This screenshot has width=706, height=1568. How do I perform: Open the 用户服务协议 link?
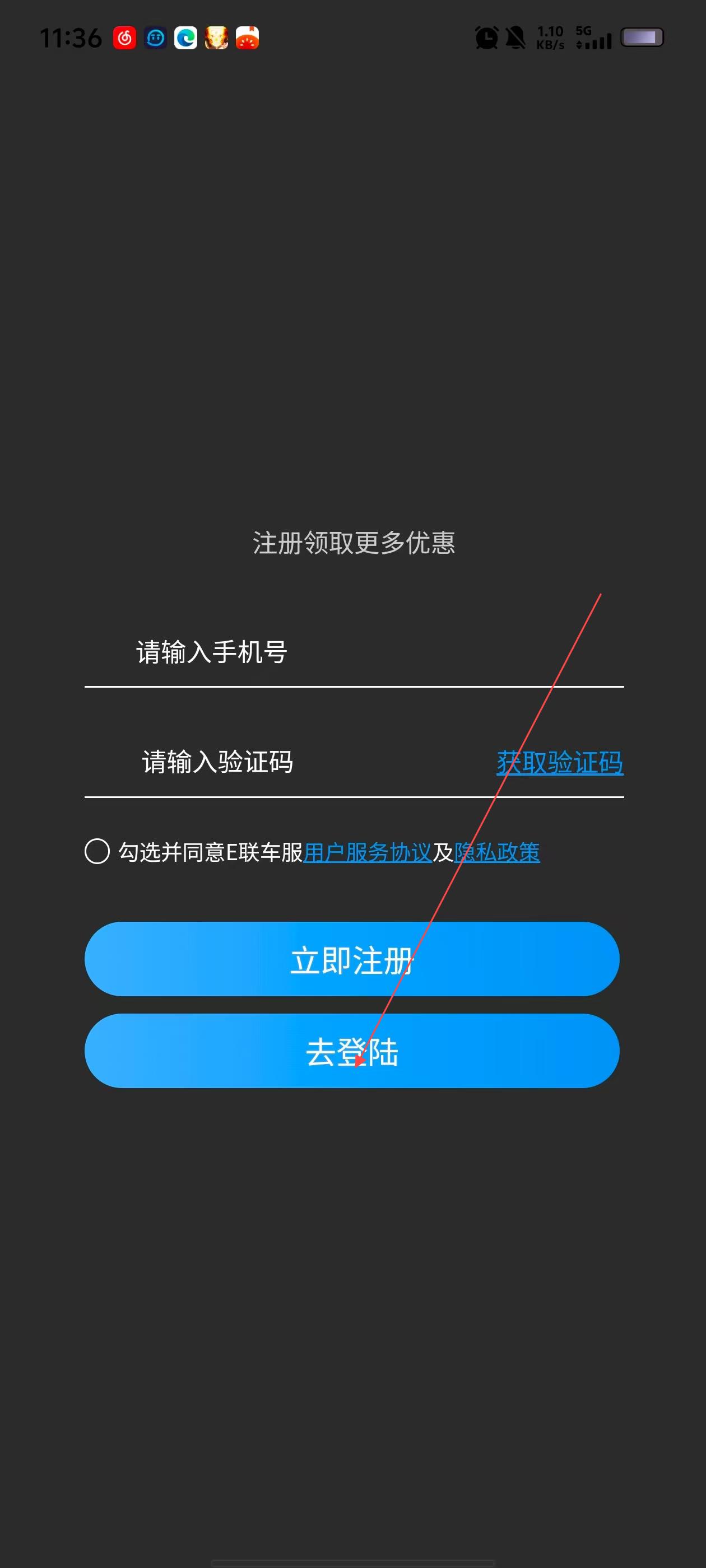(368, 852)
